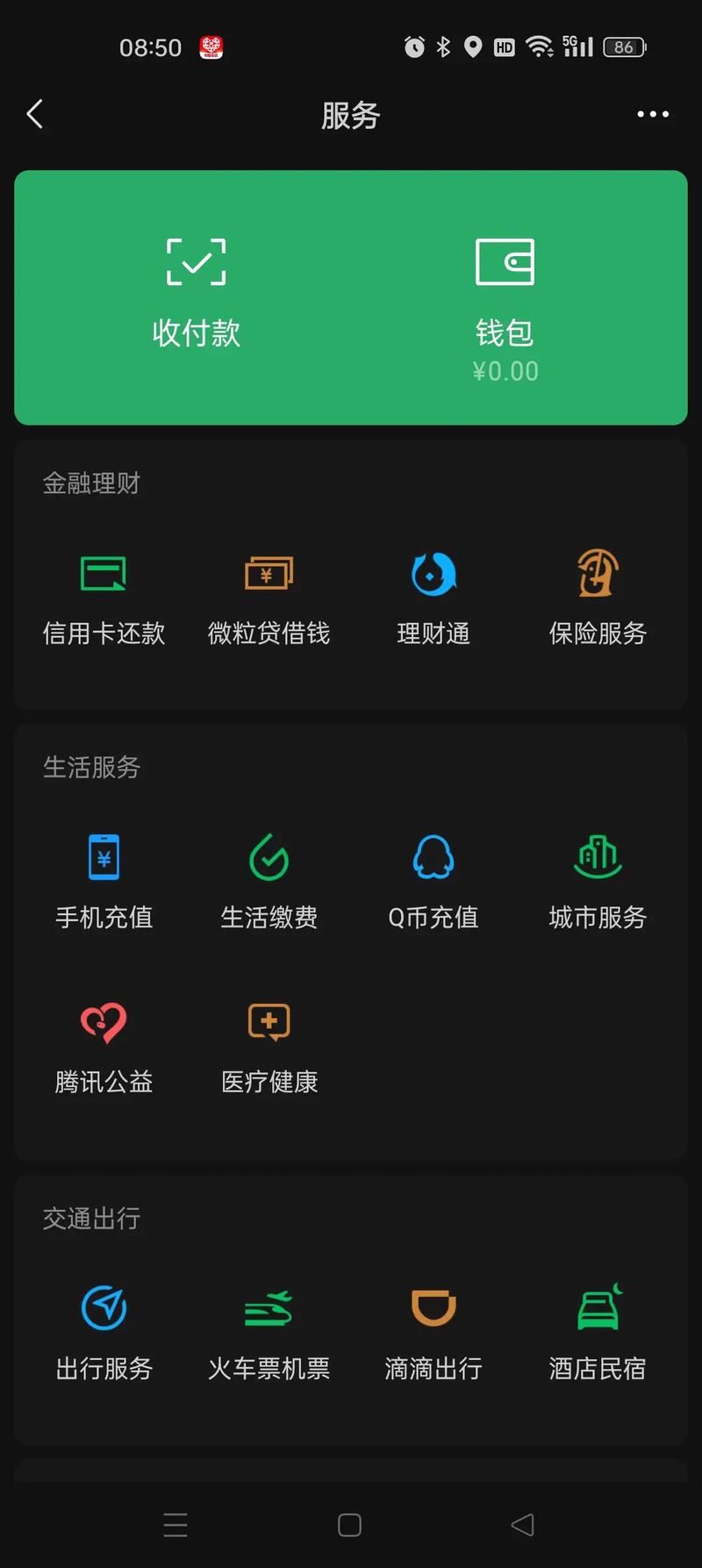Open 医疗健康 medical health
This screenshot has height=1568, width=702.
(269, 1046)
